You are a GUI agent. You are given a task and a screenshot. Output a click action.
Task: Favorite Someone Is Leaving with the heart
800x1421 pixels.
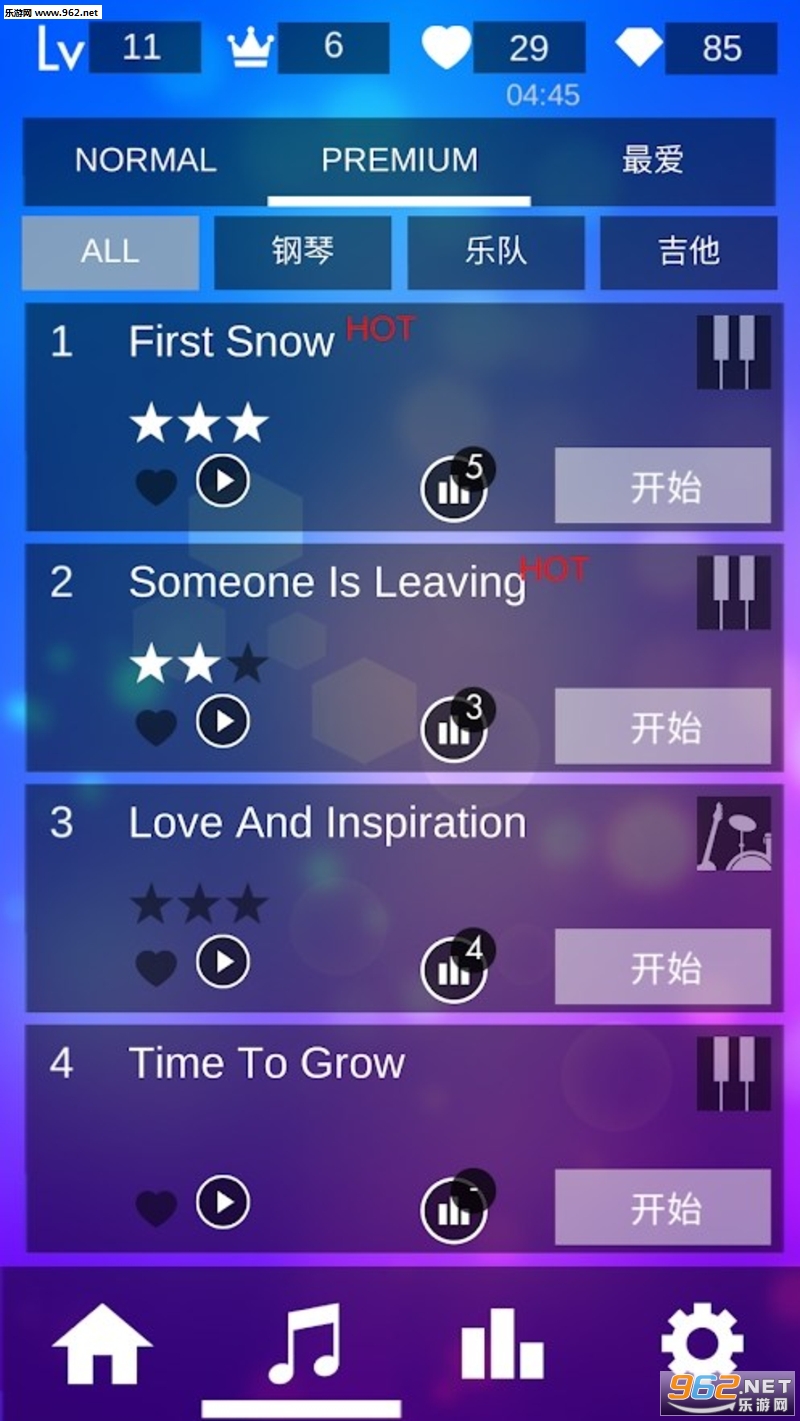(156, 727)
